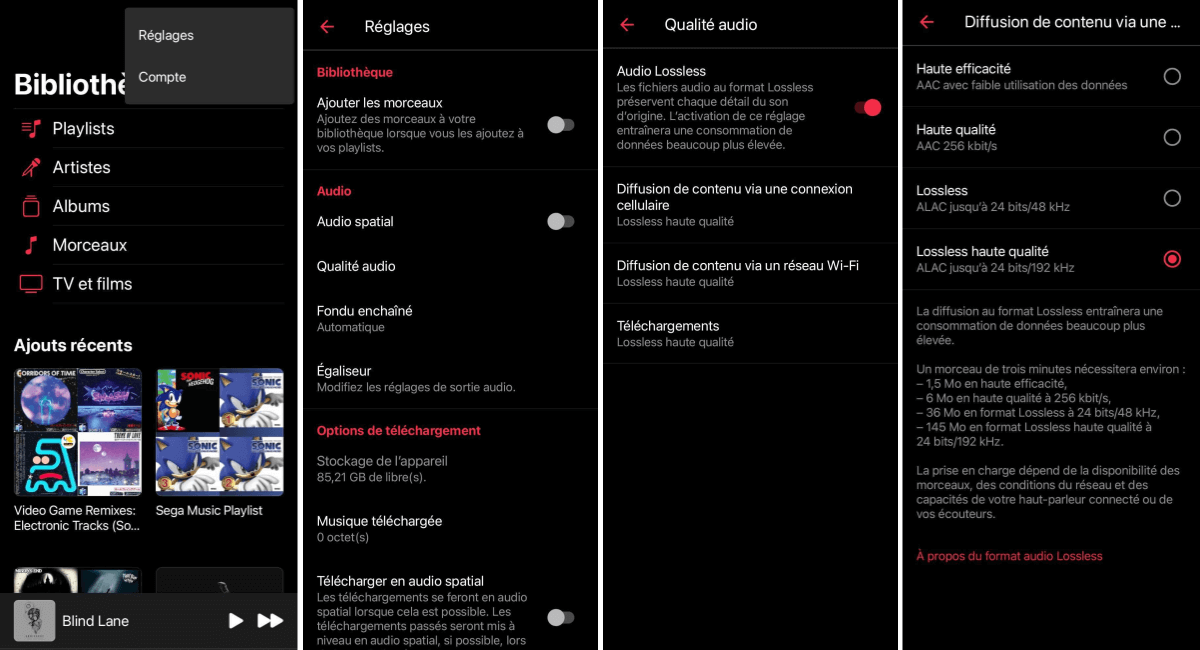Screen dimensions: 1200x650
Task: Open the Albums section
Action: [x=81, y=206]
